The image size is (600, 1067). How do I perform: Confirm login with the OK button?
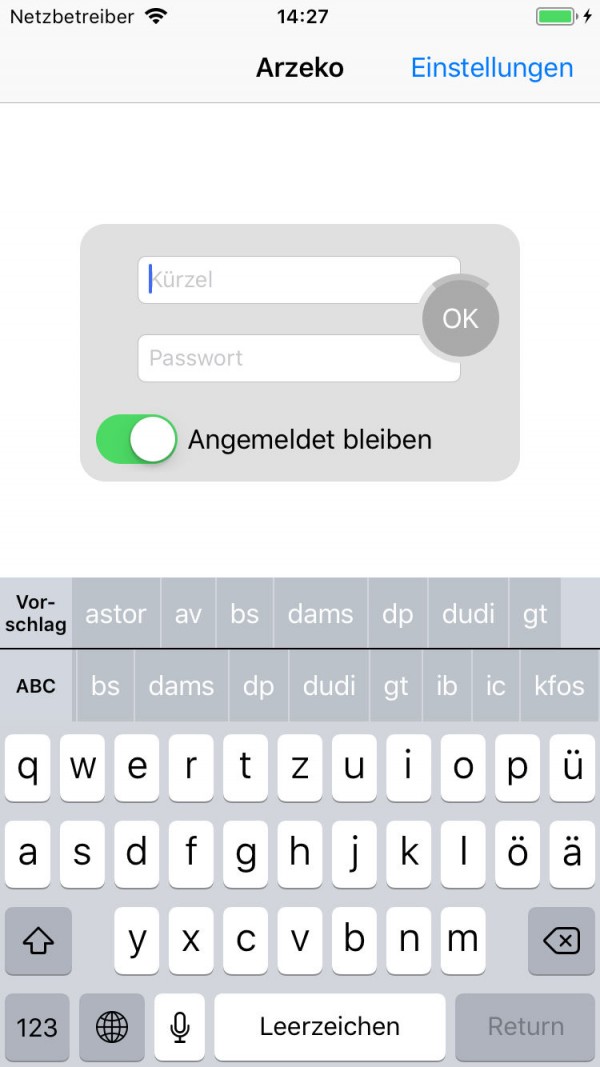[461, 318]
